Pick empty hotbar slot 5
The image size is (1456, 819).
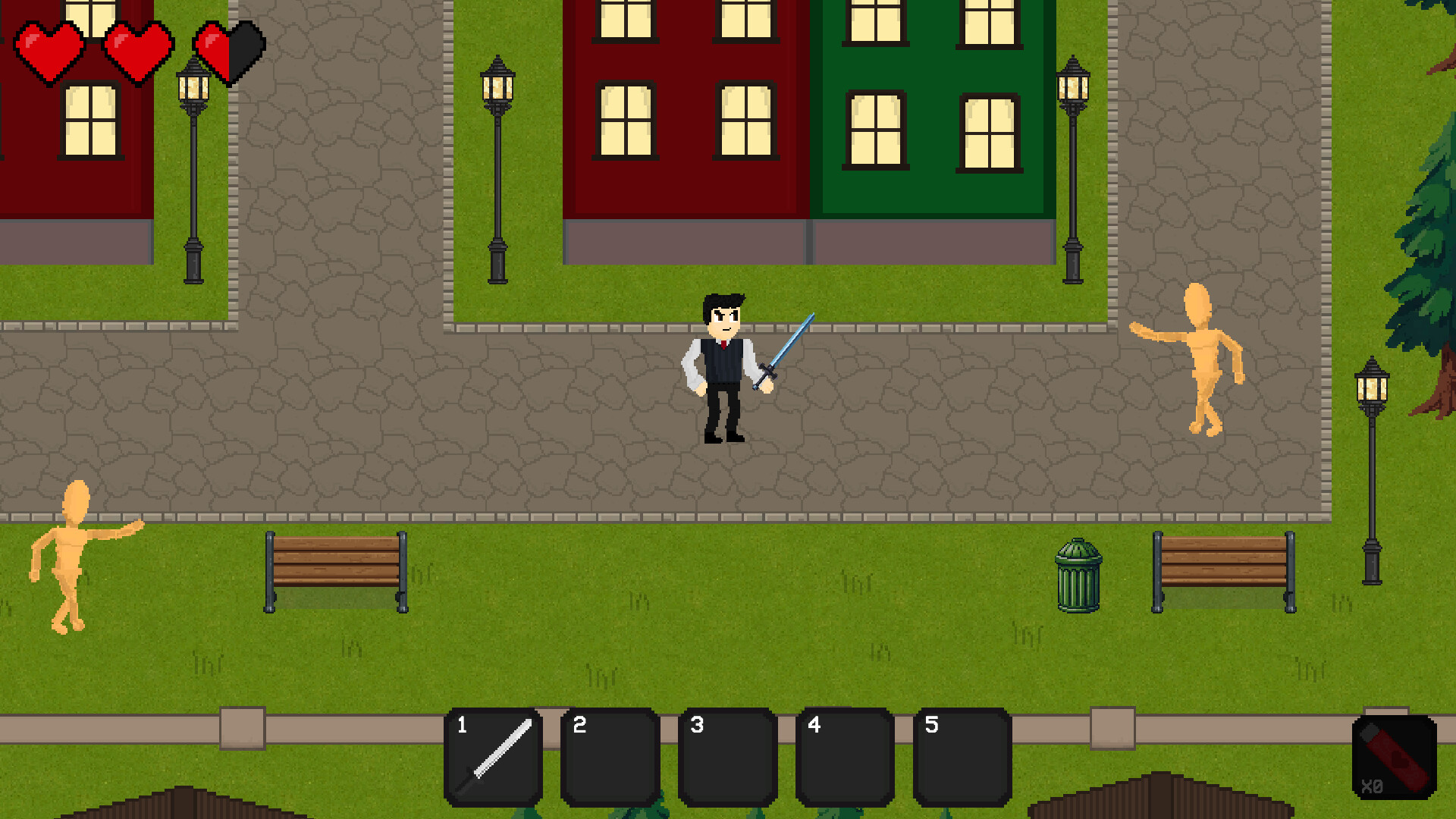click(x=963, y=757)
